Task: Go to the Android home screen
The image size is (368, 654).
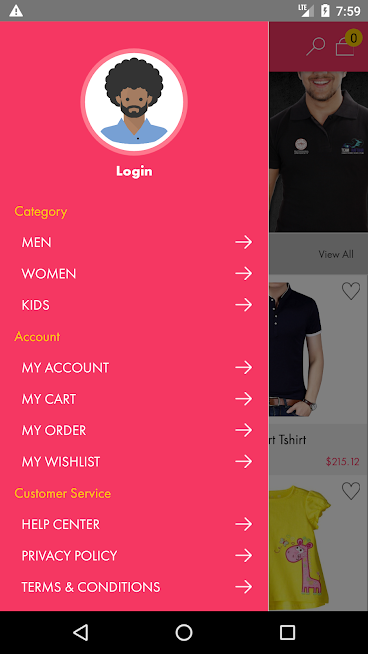Action: 184,632
